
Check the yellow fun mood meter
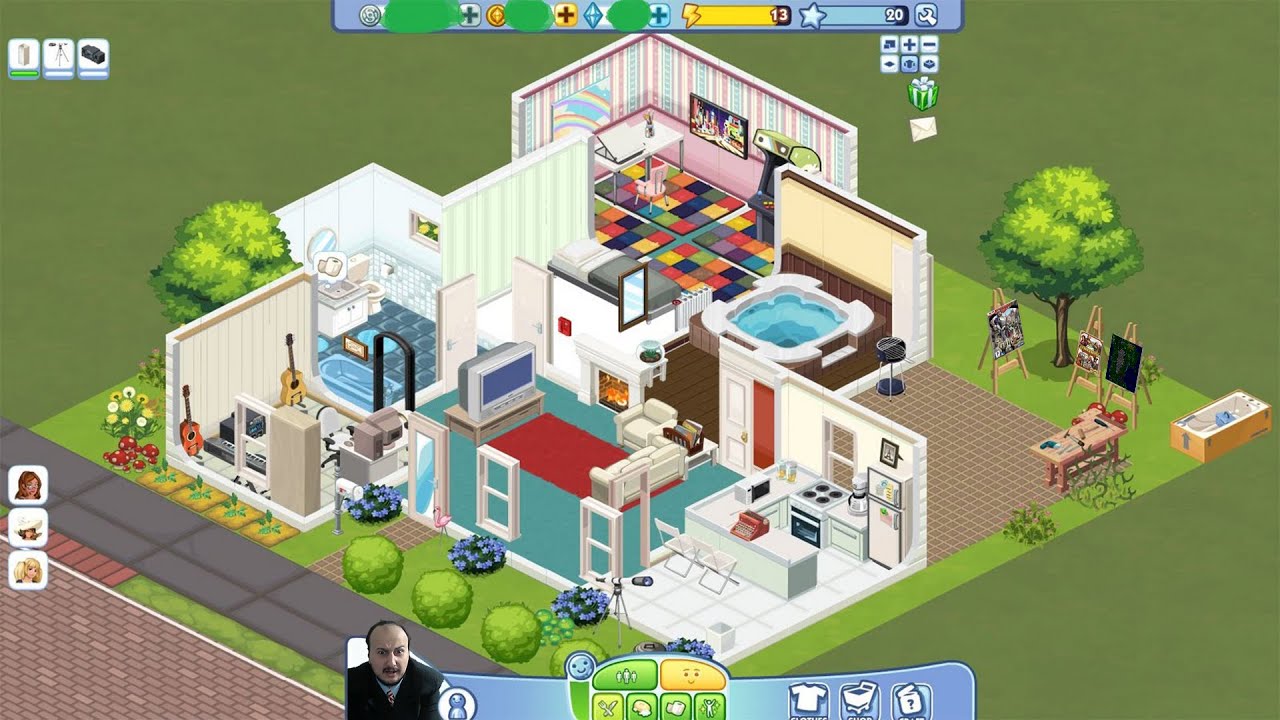(x=691, y=676)
